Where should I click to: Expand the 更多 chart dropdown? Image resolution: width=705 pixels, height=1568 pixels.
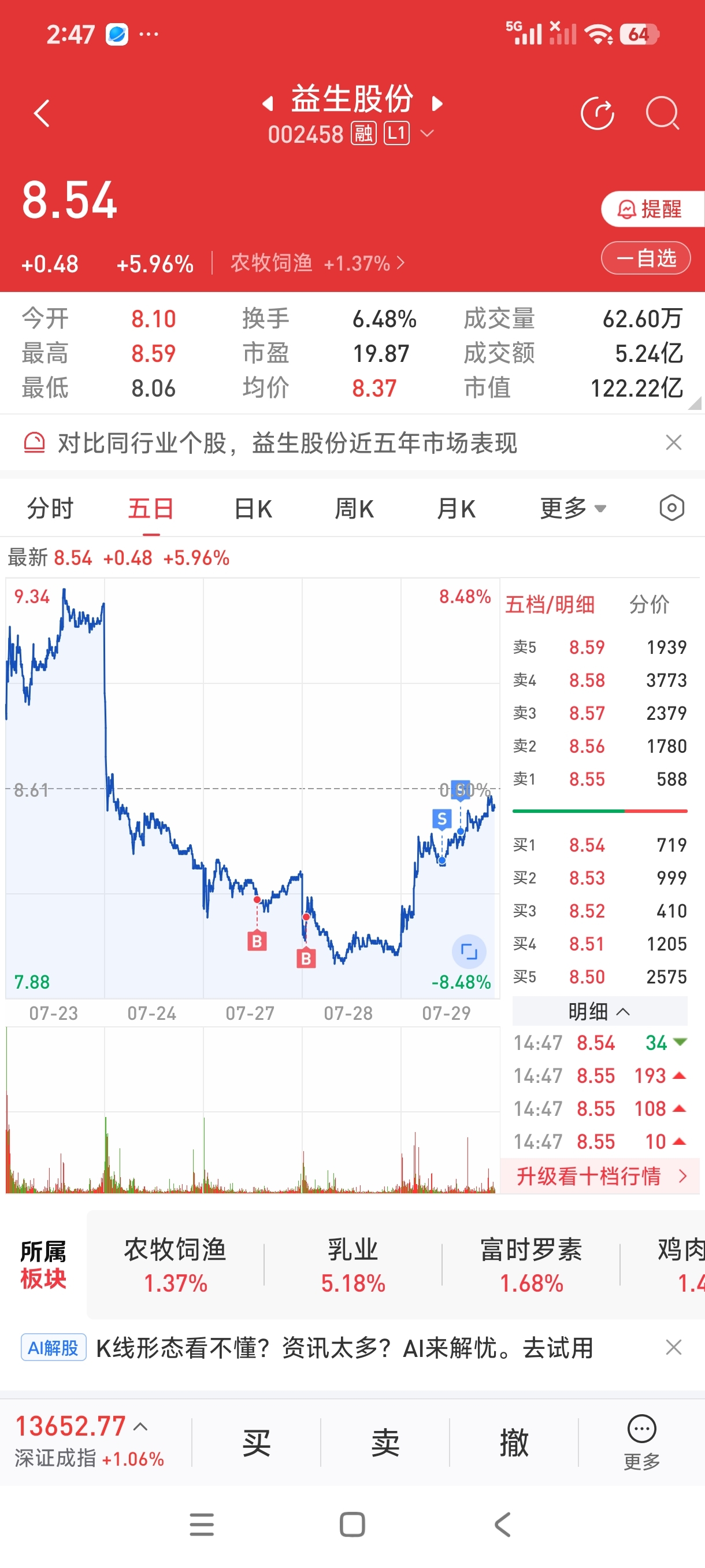click(x=573, y=508)
